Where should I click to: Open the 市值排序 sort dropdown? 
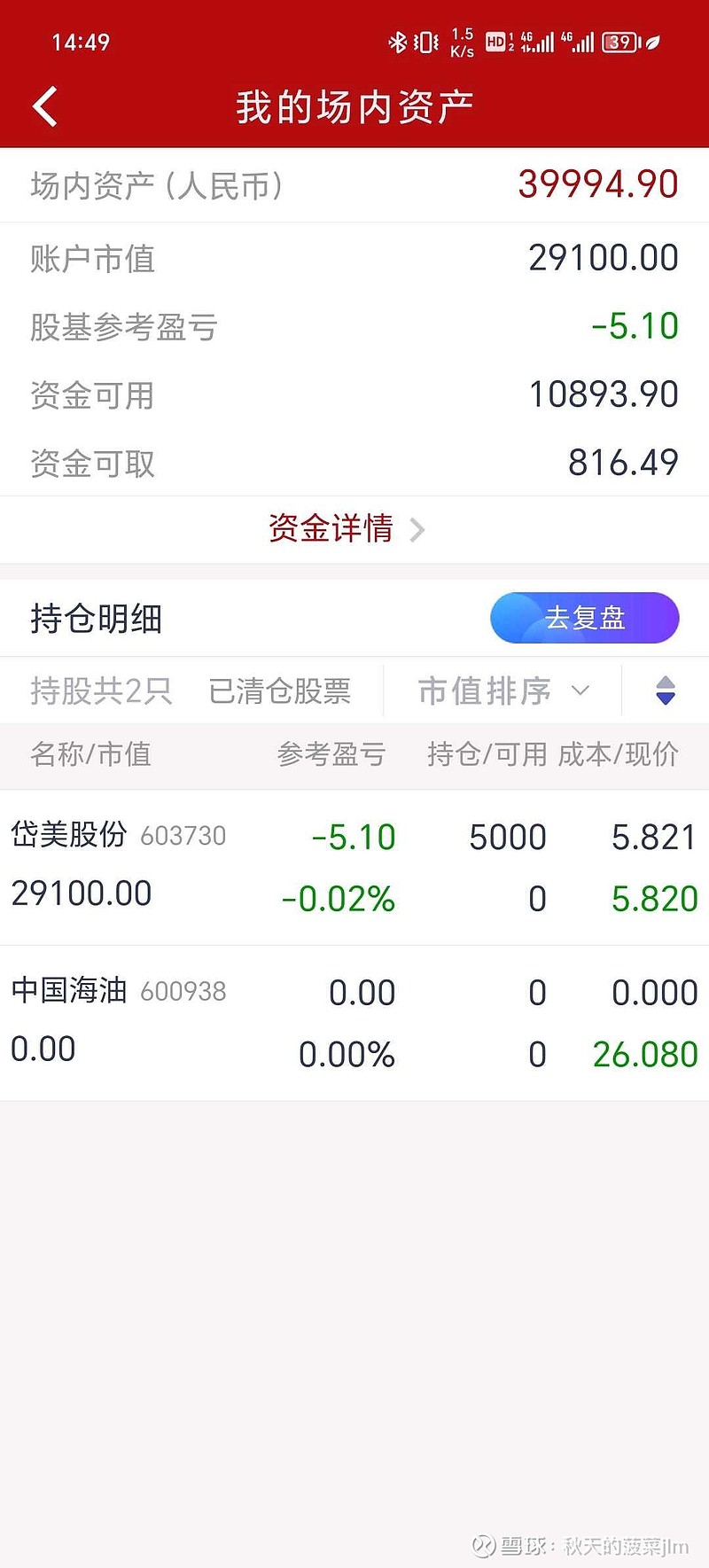(x=503, y=690)
